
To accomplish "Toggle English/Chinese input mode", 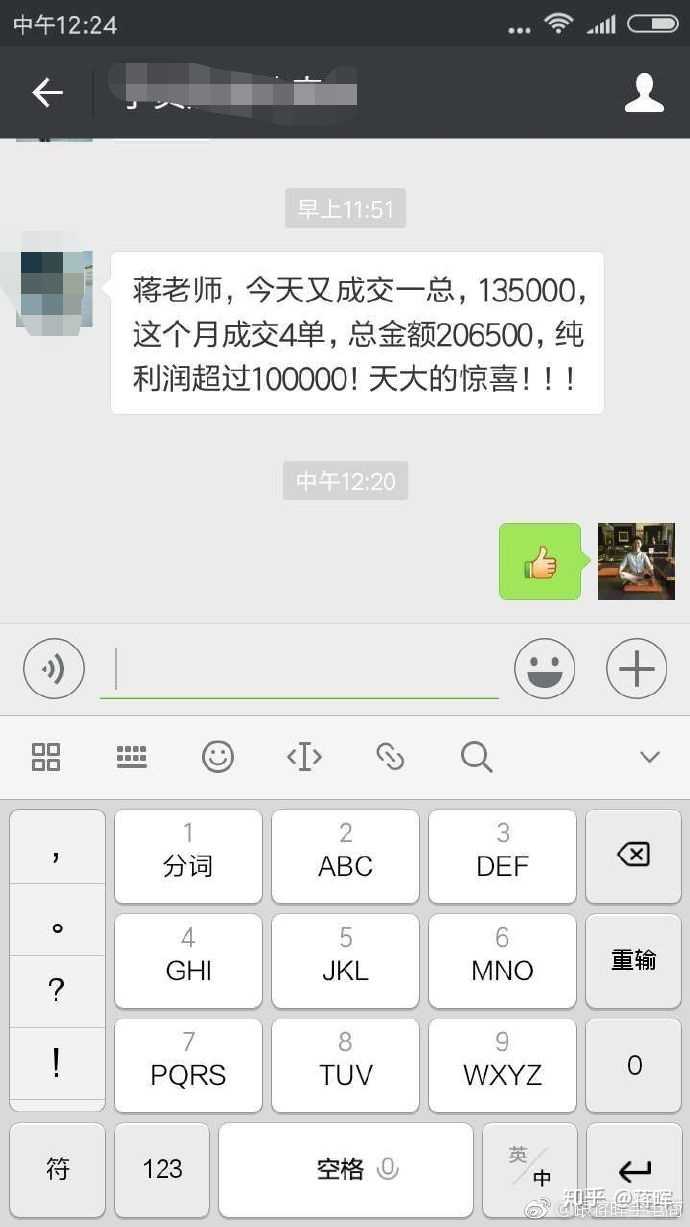I will coord(530,1168).
